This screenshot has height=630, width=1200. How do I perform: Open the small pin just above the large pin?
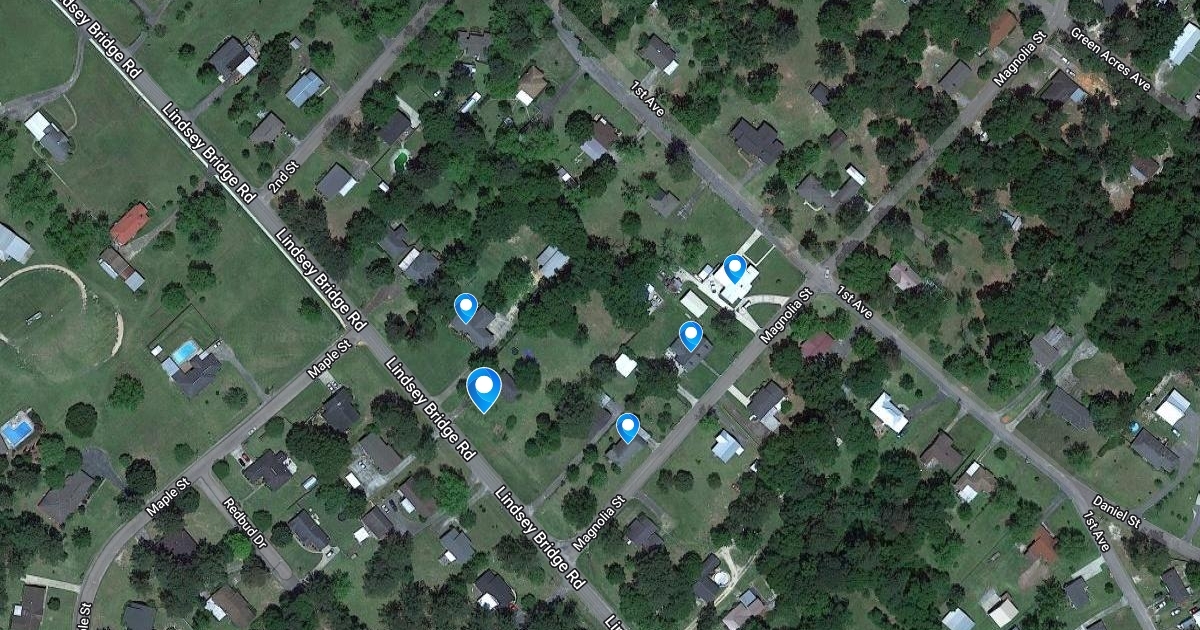(465, 306)
